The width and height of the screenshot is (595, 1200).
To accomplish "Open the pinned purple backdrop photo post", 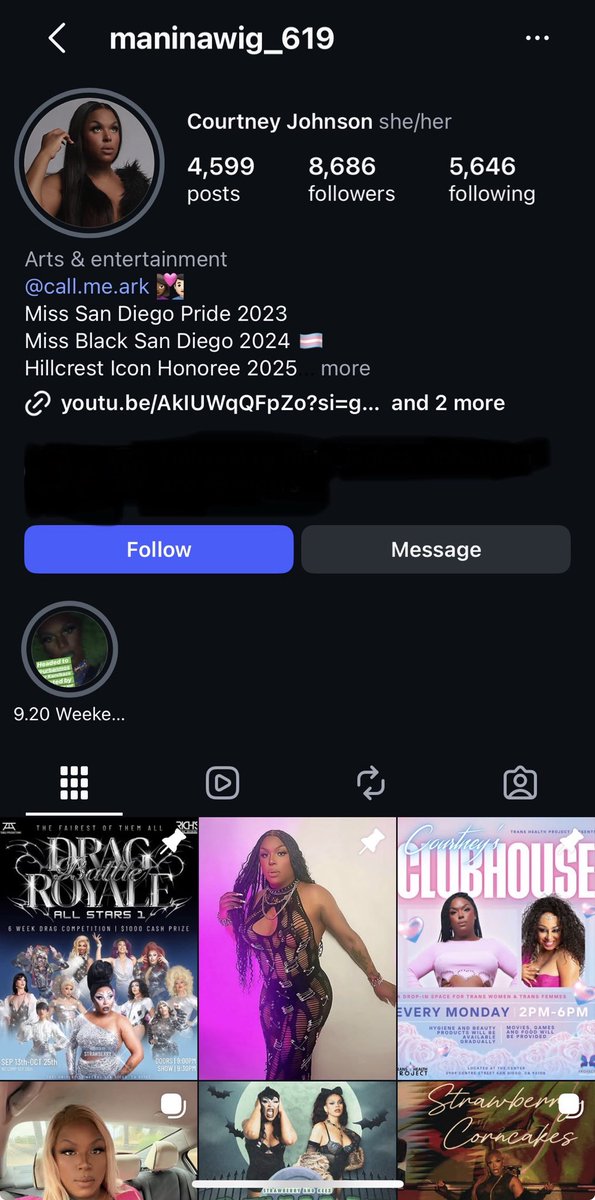I will [x=297, y=947].
